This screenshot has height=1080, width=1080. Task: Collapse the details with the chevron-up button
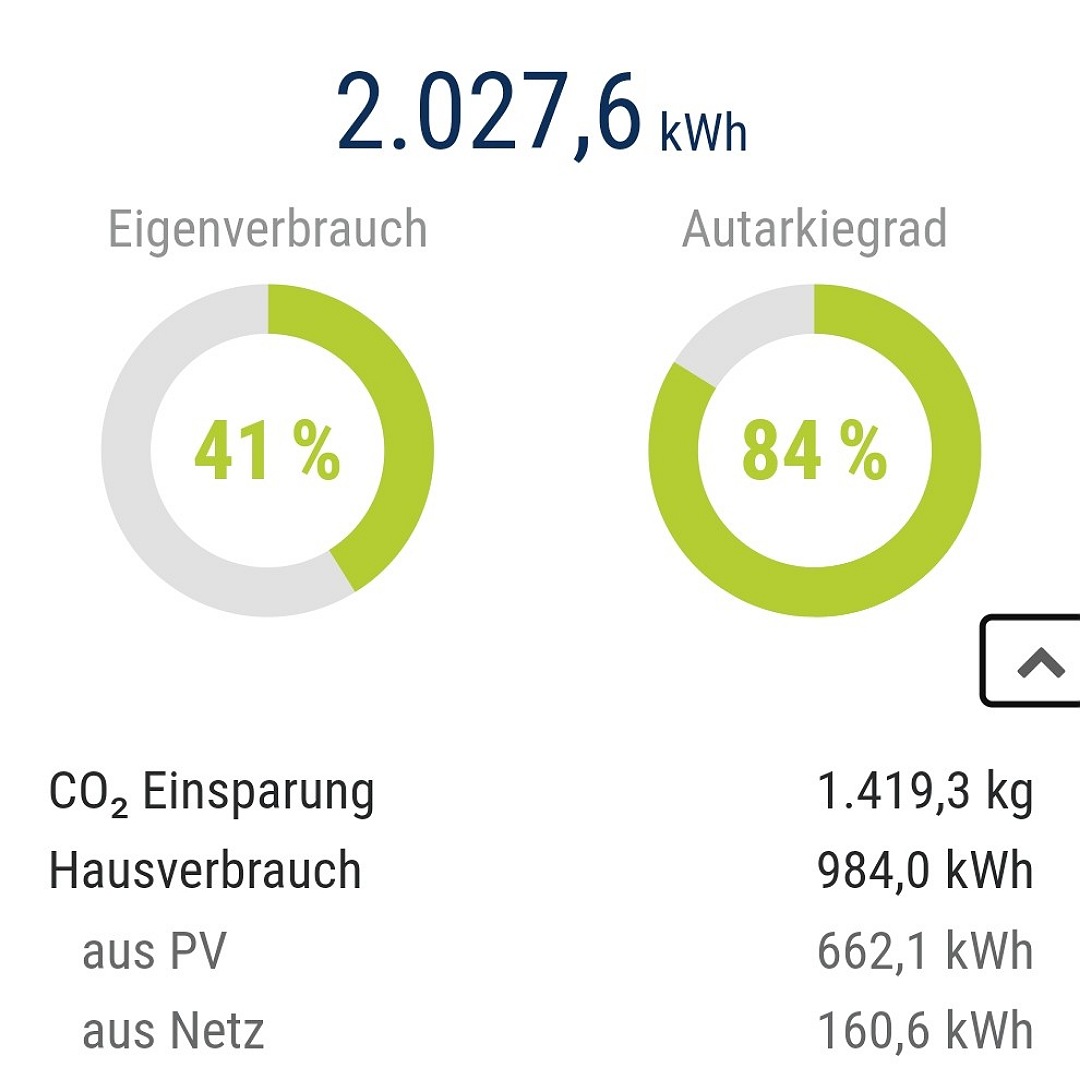pos(1037,662)
